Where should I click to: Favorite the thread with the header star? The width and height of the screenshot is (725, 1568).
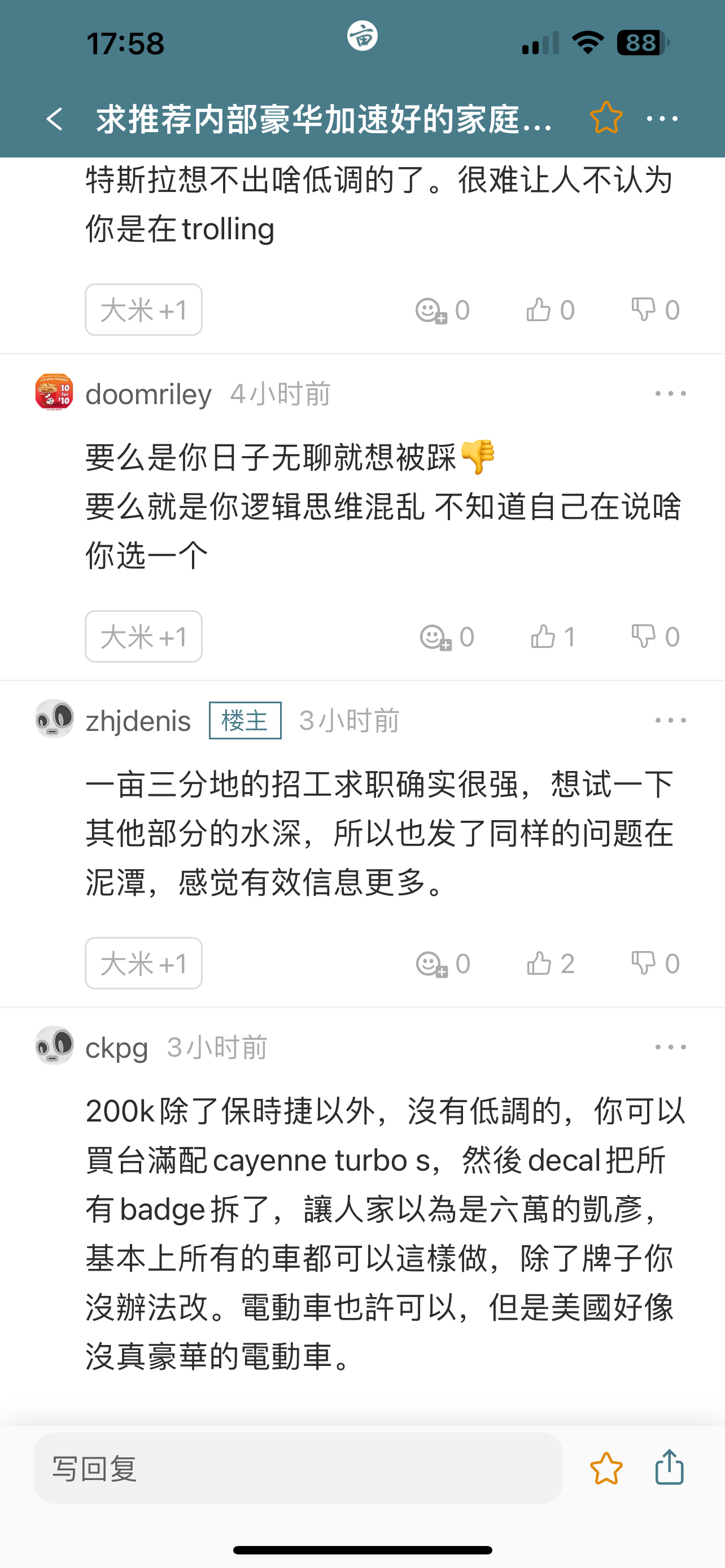pos(606,117)
